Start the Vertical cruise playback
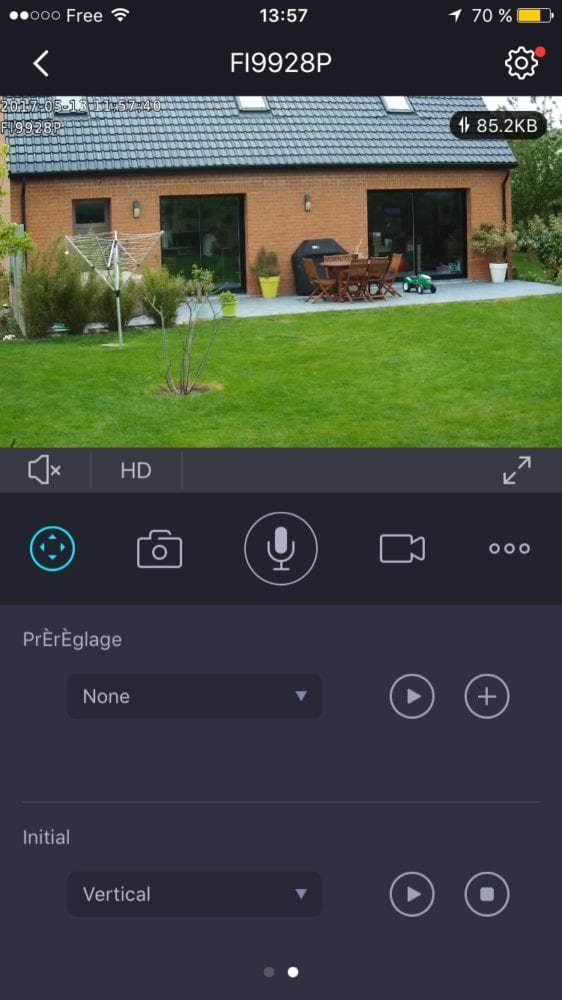 412,894
